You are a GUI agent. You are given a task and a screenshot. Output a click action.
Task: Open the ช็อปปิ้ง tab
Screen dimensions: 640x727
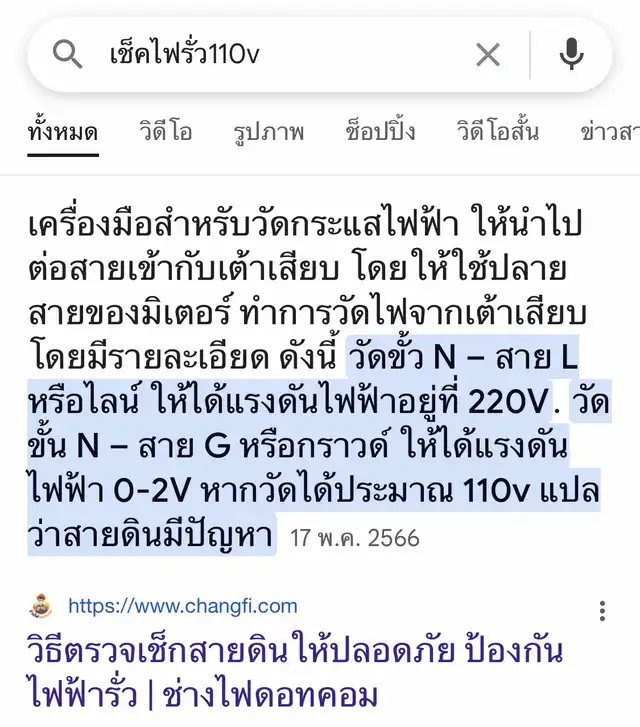(380, 131)
